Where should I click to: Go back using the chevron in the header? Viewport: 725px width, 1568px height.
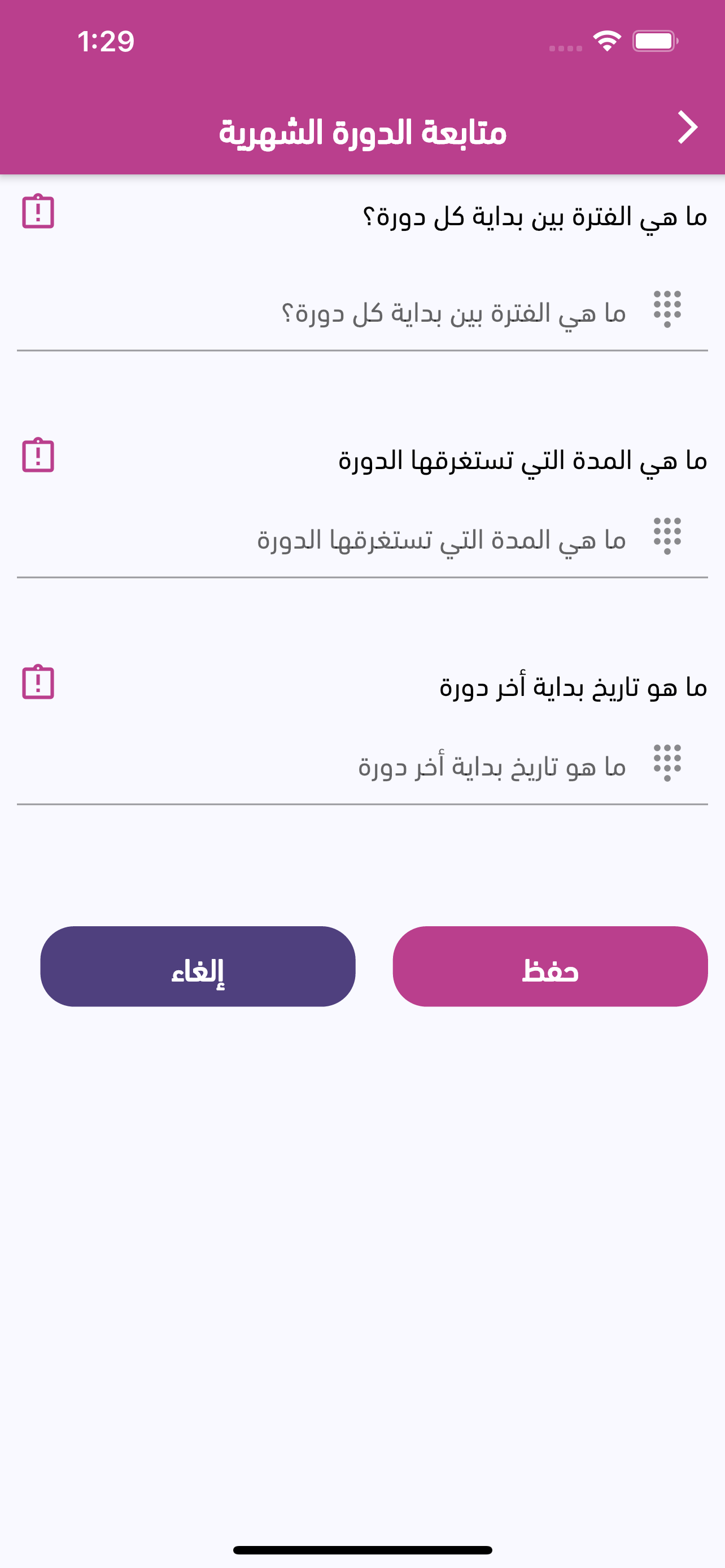(x=688, y=128)
